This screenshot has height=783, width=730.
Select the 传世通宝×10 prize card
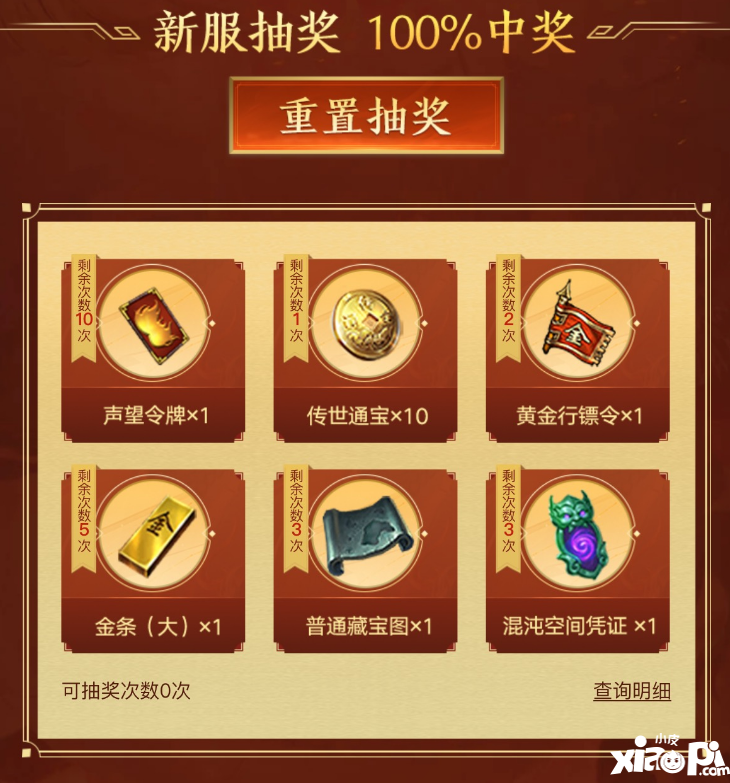tap(366, 350)
